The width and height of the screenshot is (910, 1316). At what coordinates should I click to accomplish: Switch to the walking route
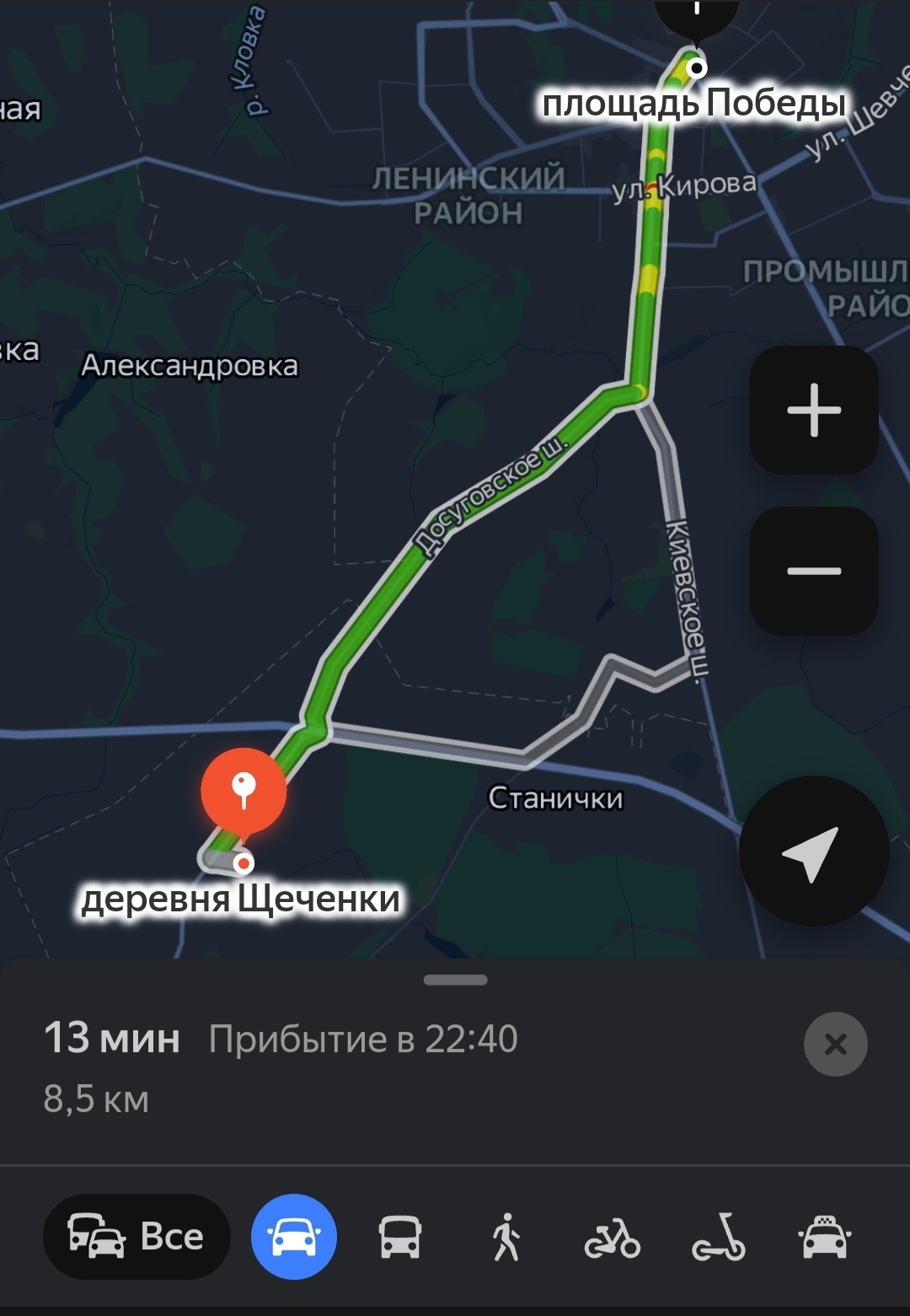pyautogui.click(x=506, y=1237)
